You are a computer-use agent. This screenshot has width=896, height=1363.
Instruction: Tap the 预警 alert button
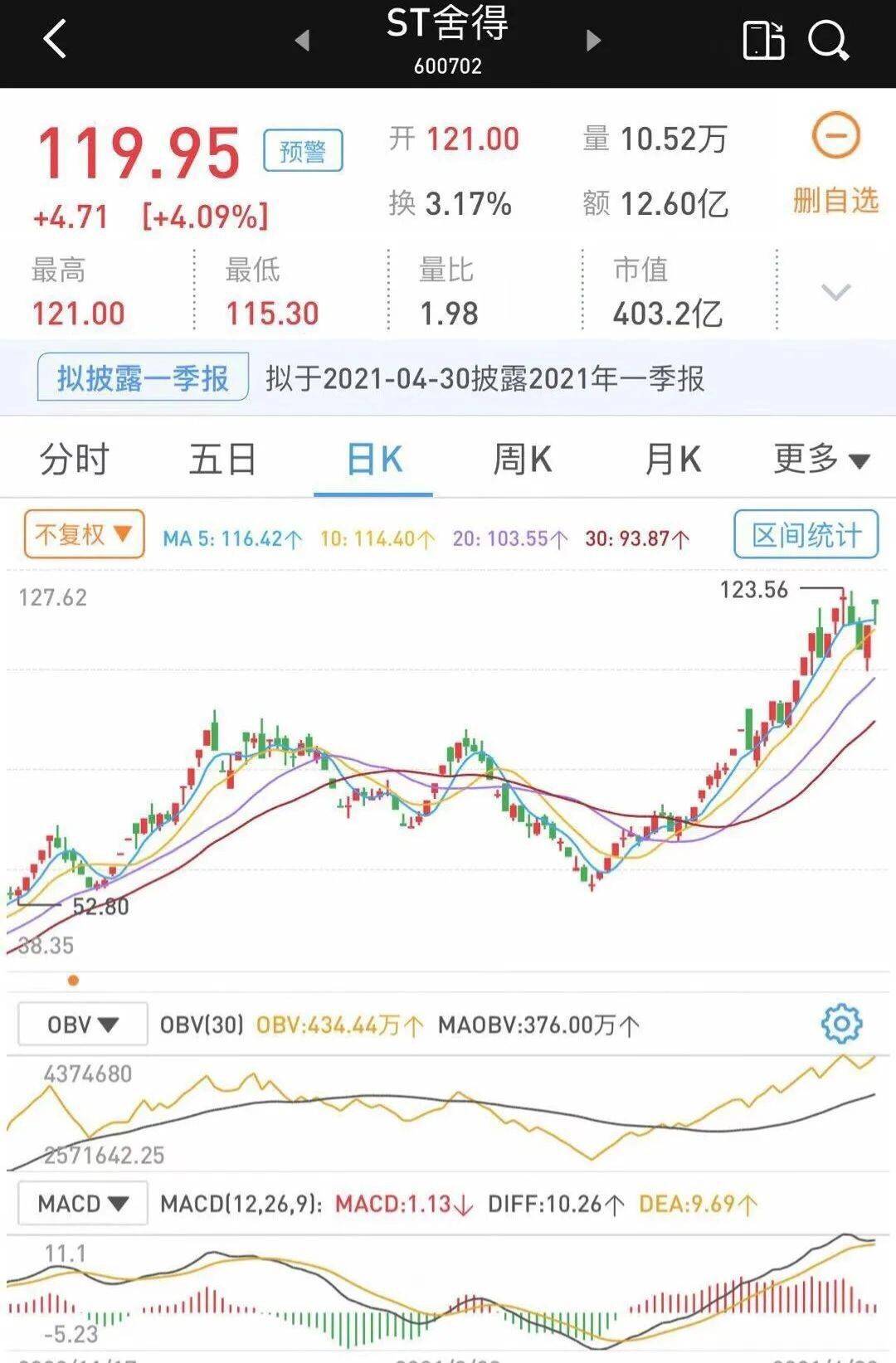303,151
